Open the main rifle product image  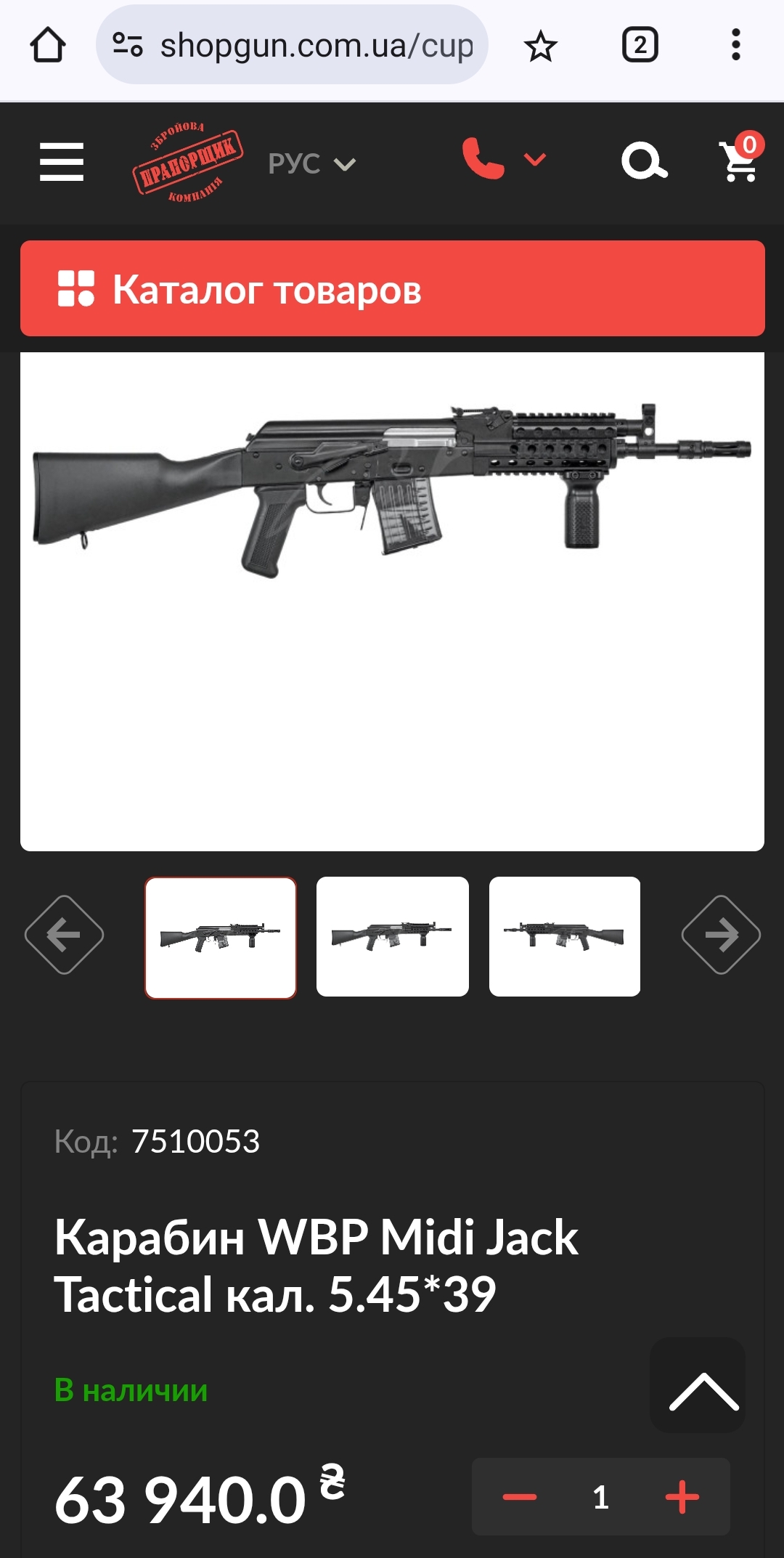pos(392,601)
